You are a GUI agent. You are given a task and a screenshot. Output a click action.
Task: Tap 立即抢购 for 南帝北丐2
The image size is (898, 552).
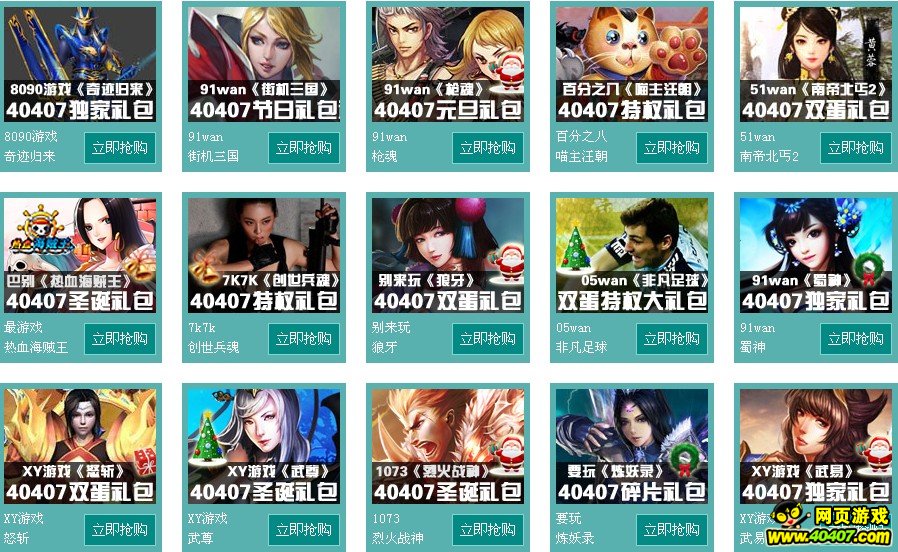pyautogui.click(x=856, y=147)
